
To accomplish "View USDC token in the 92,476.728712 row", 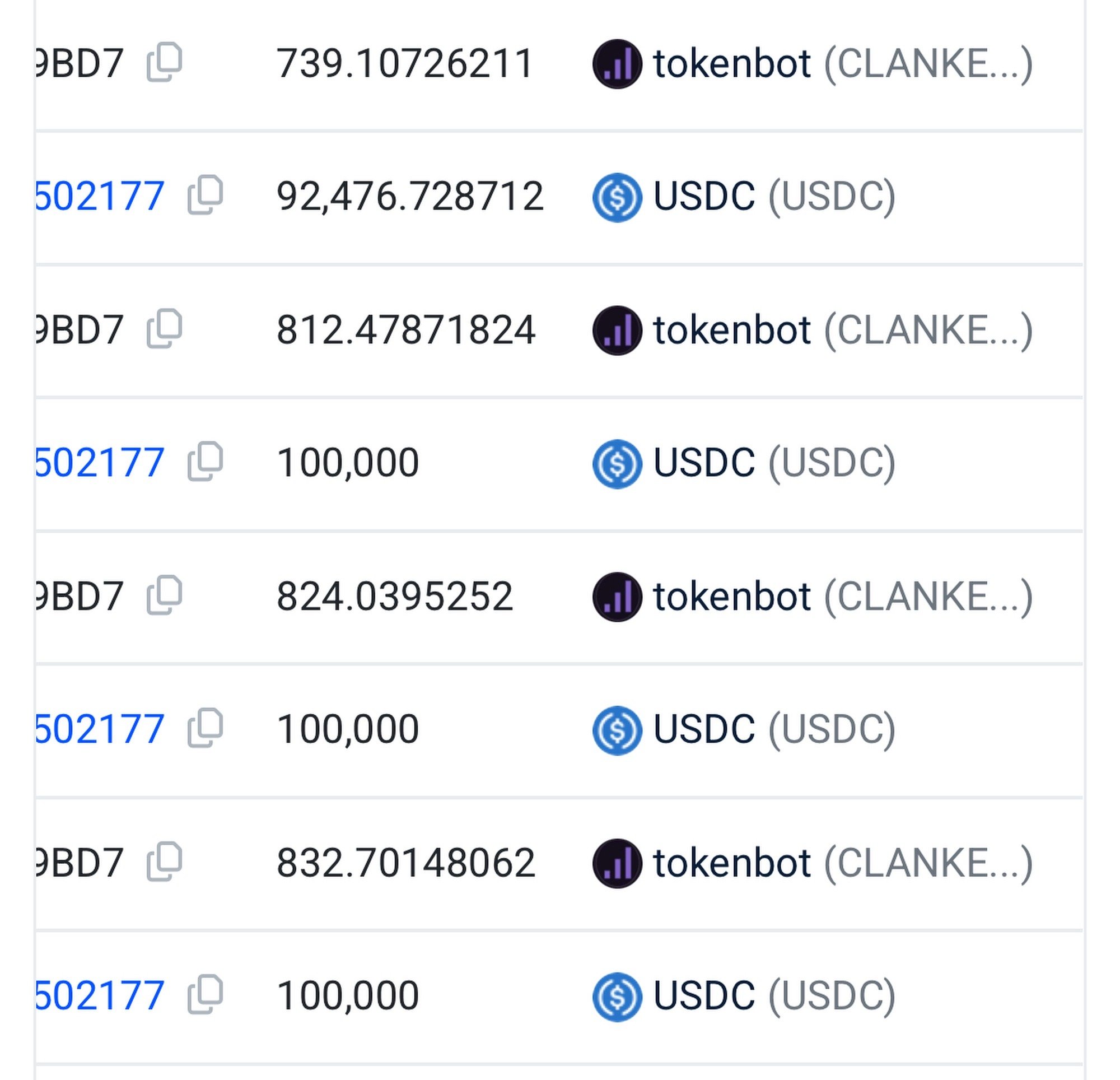I will (703, 197).
